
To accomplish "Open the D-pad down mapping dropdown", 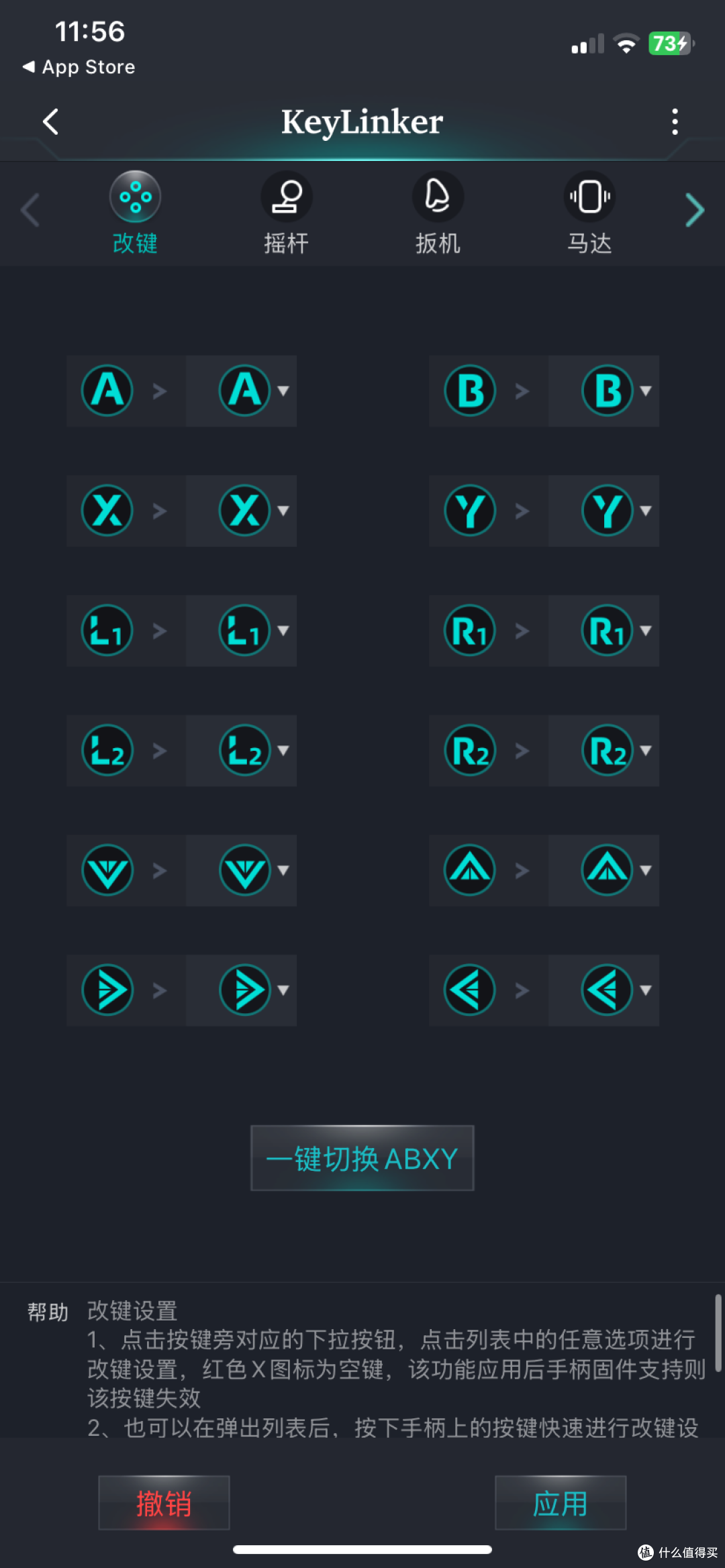I will coord(242,870).
